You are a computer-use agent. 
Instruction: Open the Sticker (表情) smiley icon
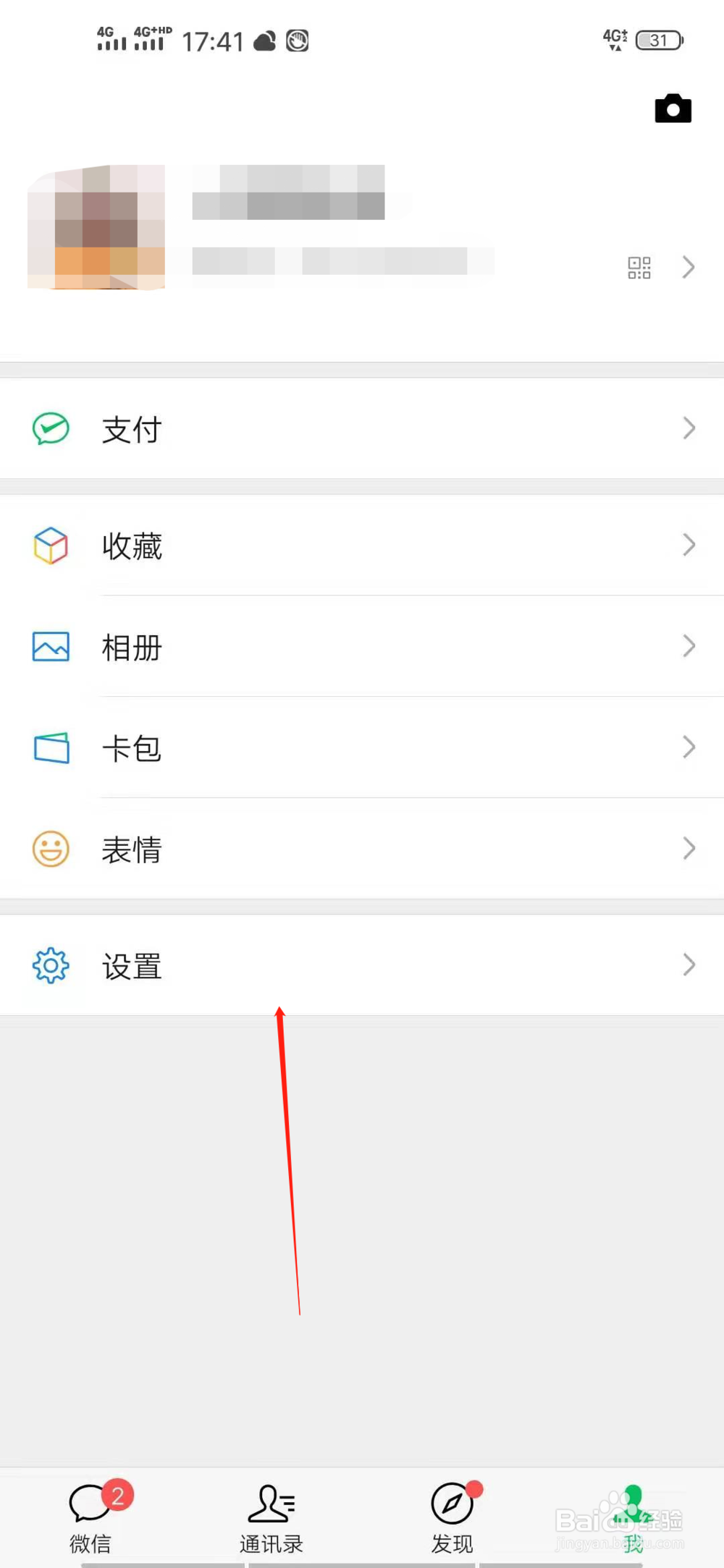click(x=50, y=849)
